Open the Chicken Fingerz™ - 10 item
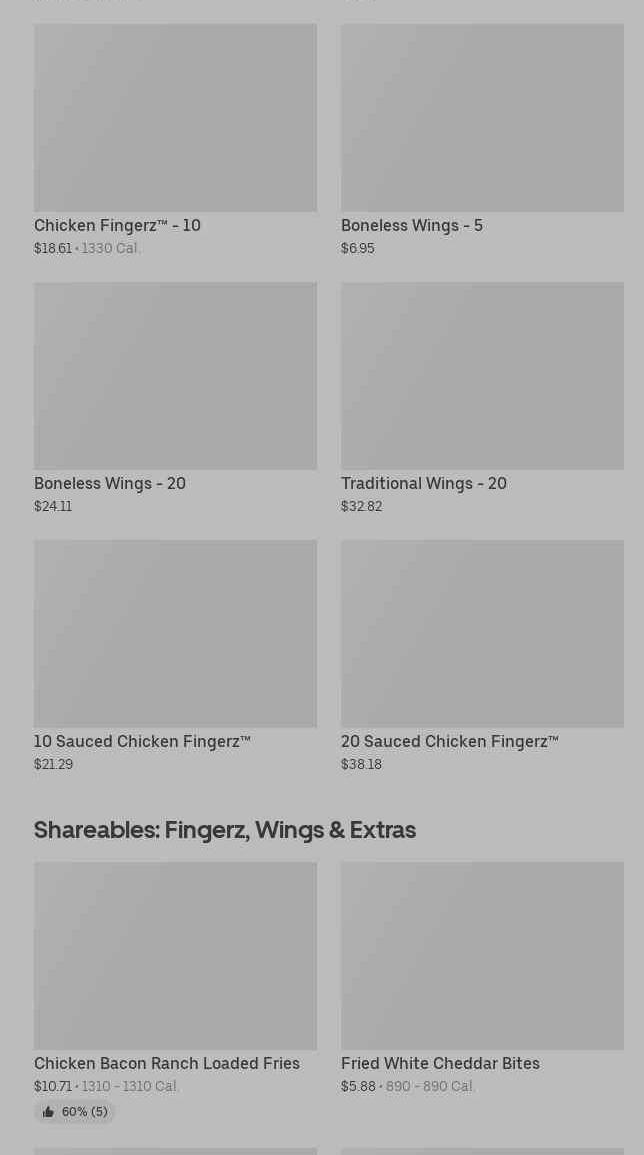This screenshot has height=1155, width=644. coord(175,140)
